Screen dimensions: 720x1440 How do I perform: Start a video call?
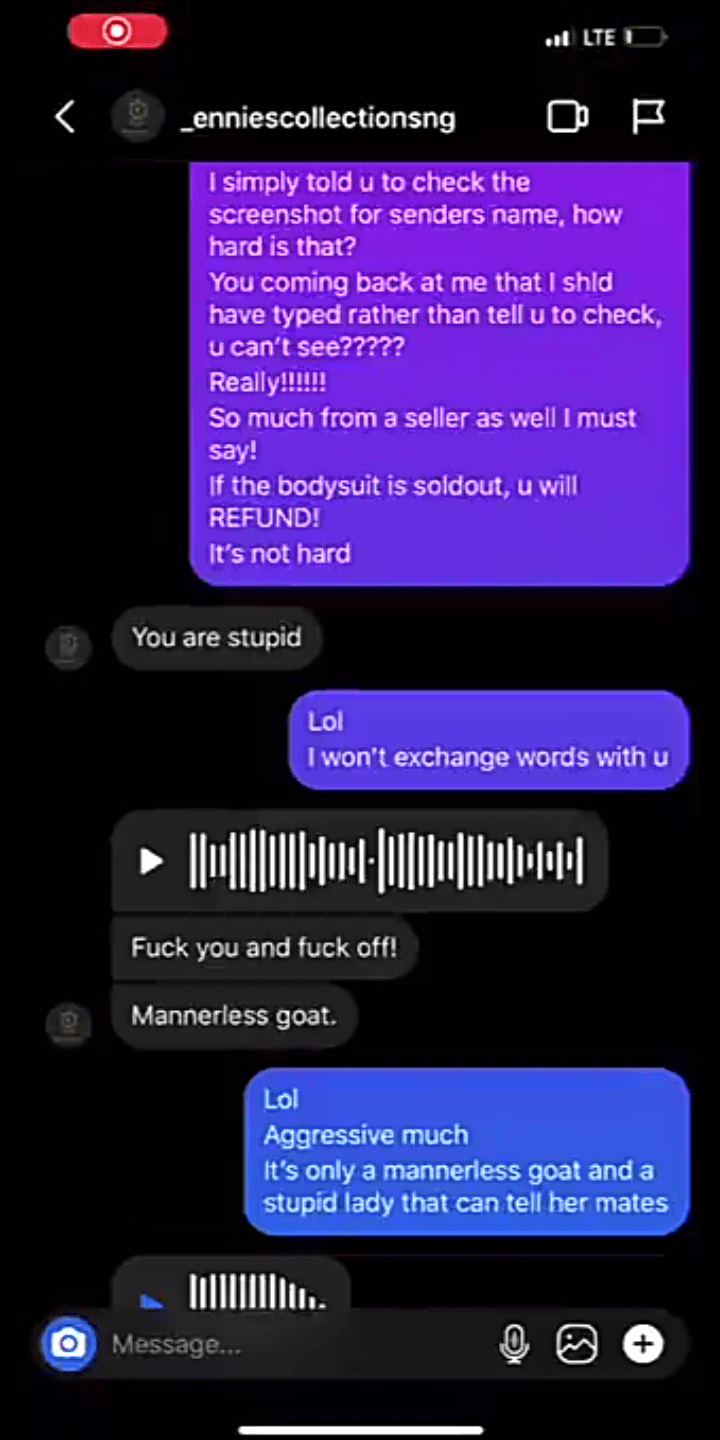(x=568, y=118)
